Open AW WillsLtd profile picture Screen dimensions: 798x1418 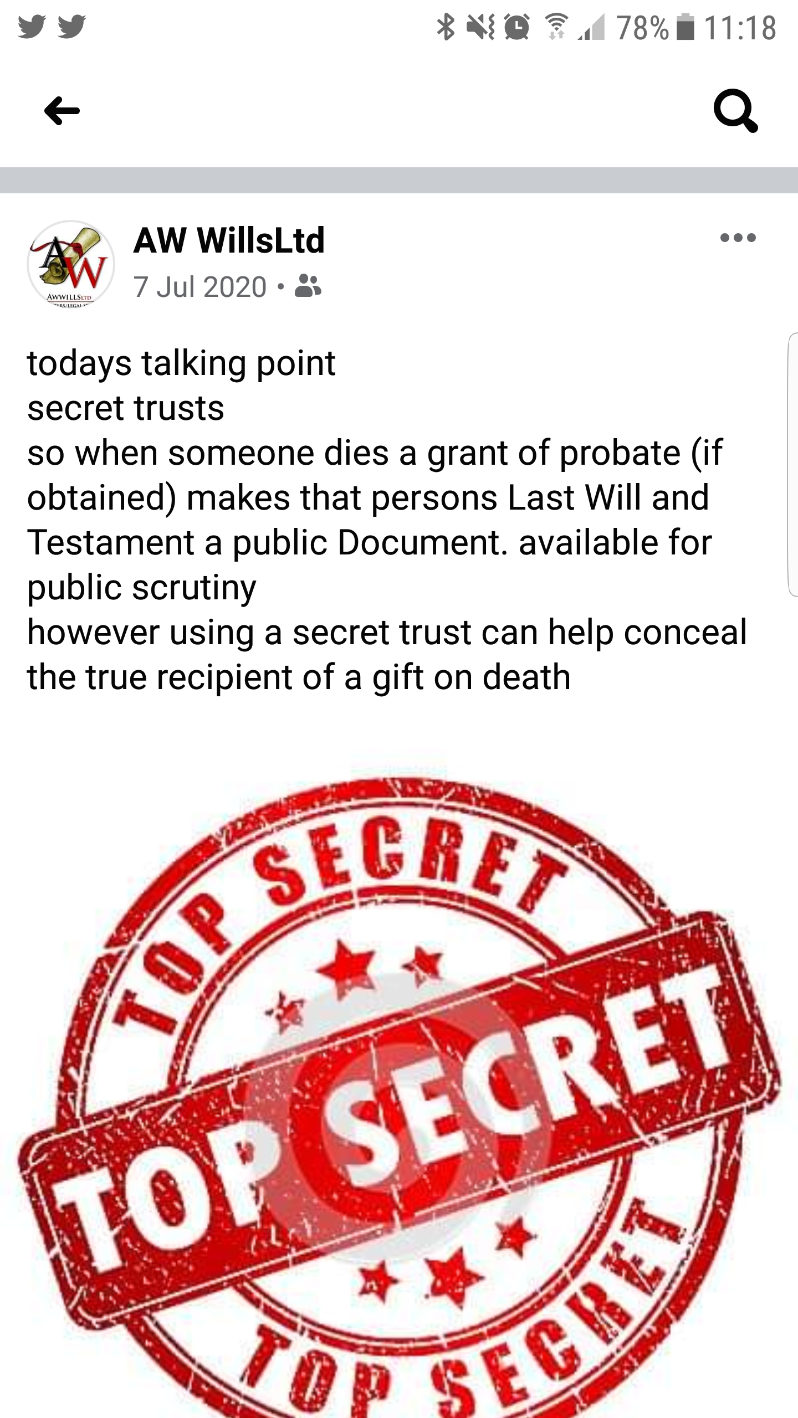pyautogui.click(x=70, y=264)
